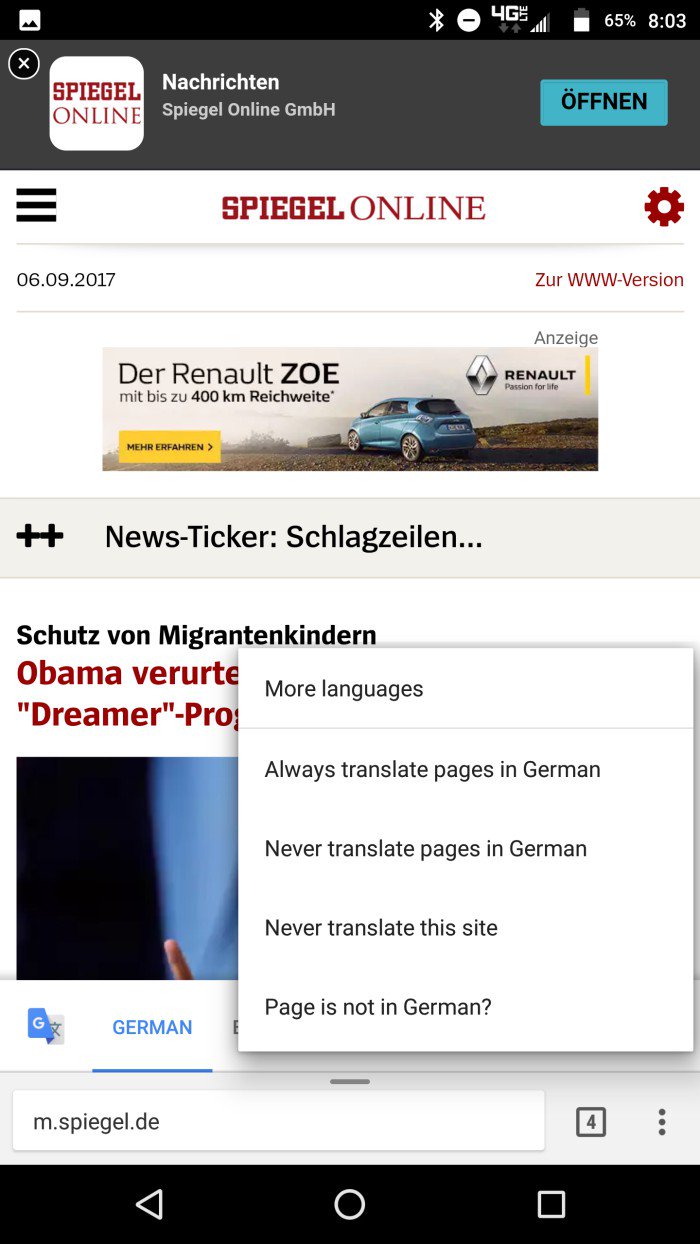Switch to the German tab
The height and width of the screenshot is (1244, 700).
152,1027
